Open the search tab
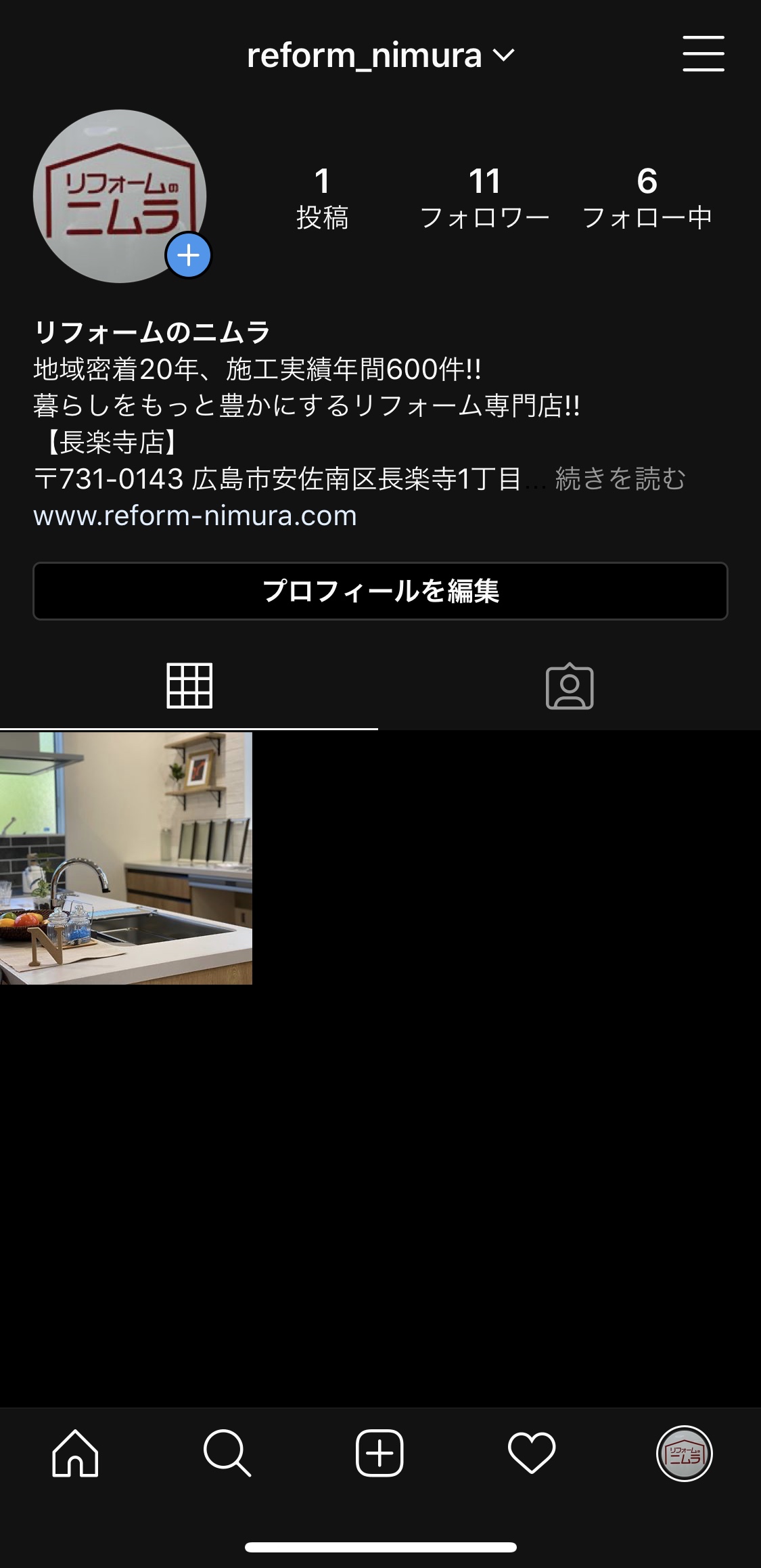Screen dimensions: 761x1568 tap(227, 1453)
